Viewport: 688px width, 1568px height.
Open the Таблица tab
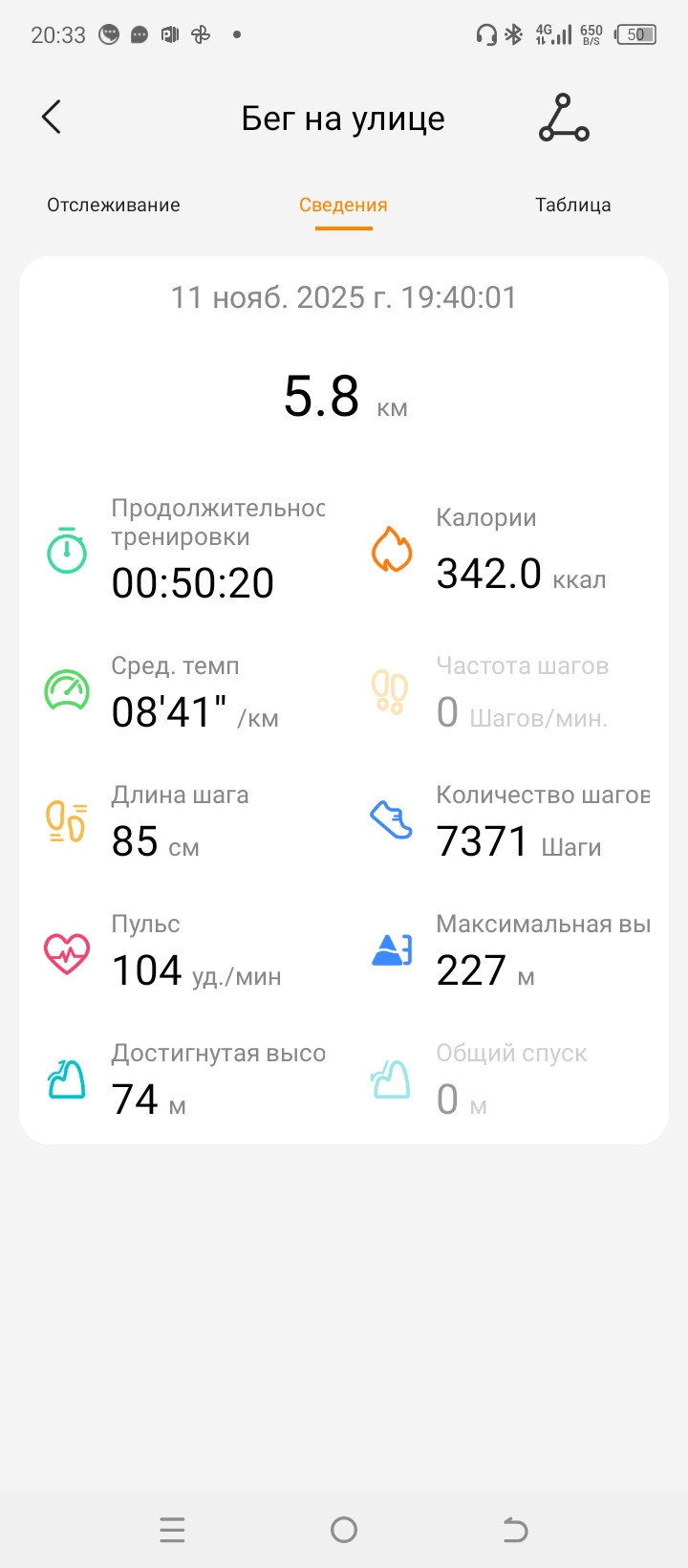tap(573, 205)
